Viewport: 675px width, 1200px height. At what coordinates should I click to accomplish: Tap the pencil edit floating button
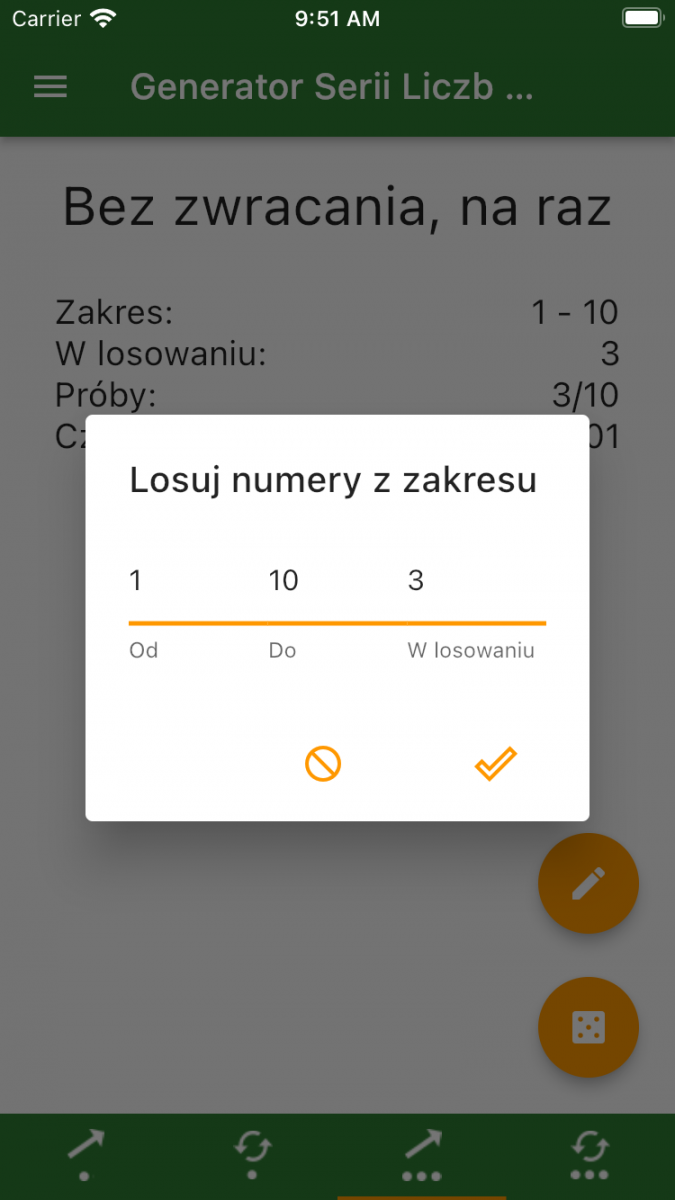click(x=588, y=883)
